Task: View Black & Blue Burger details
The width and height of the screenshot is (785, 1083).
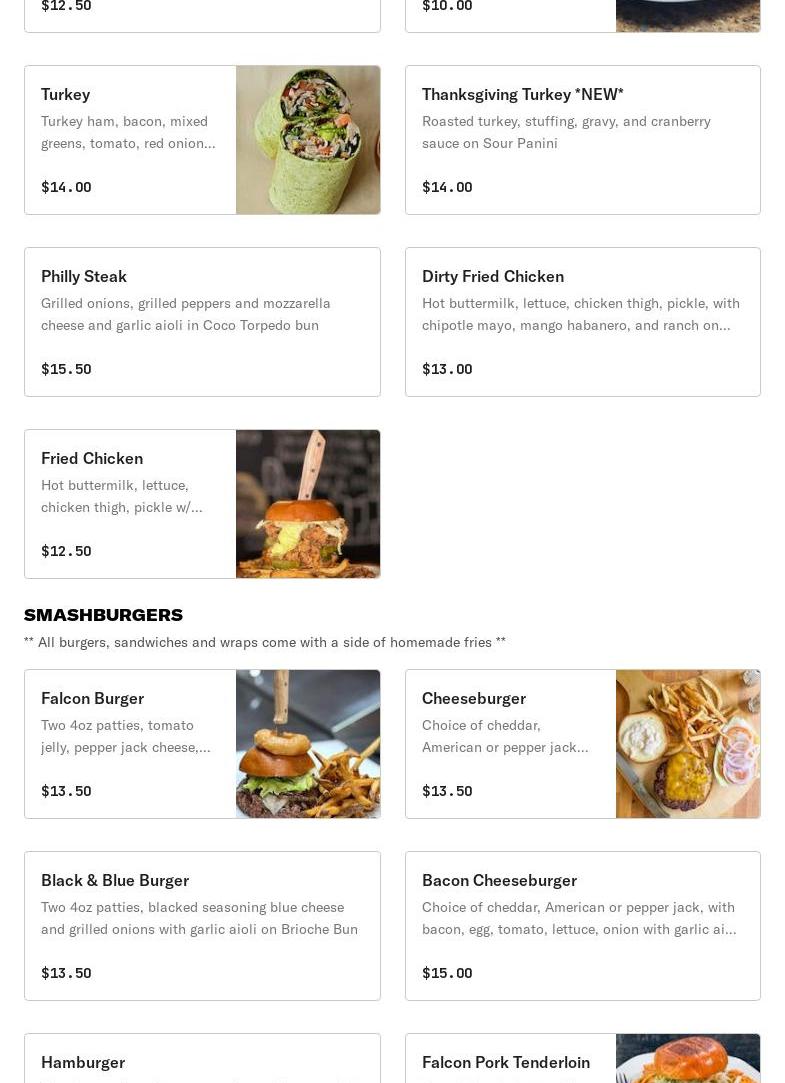Action: (202, 926)
